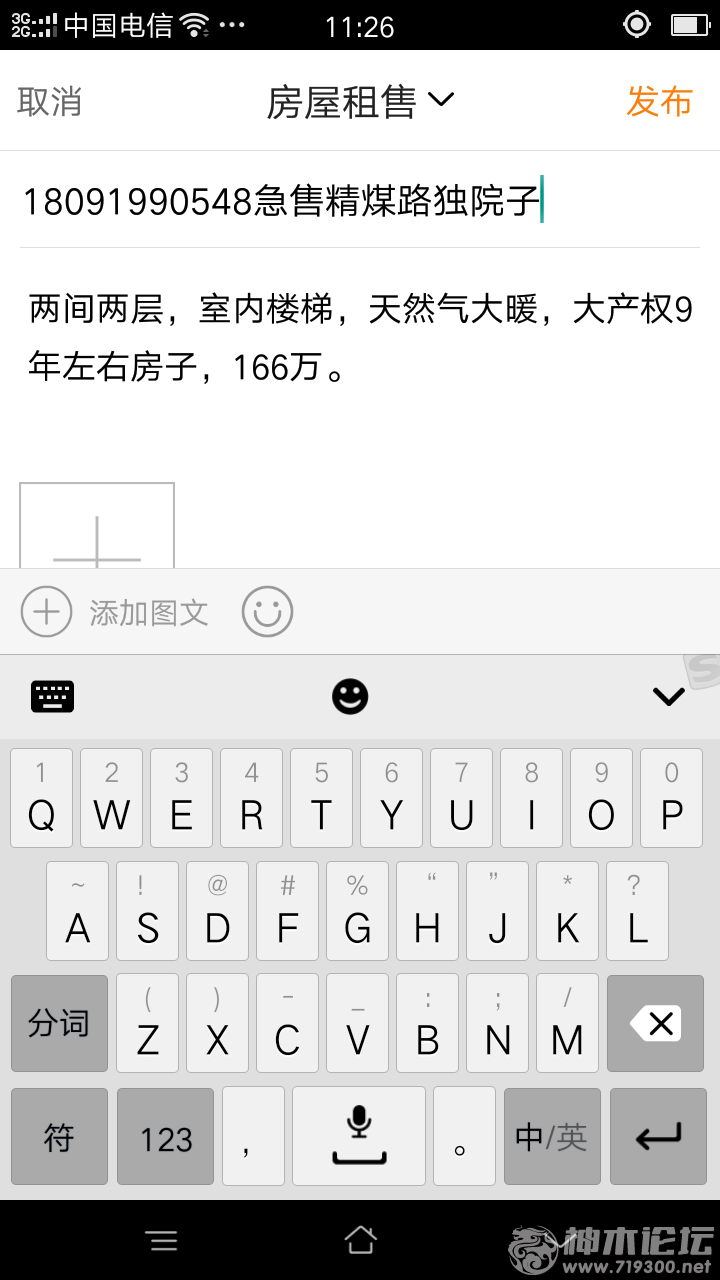
Task: Start voice input with the microphone space key
Action: tap(359, 1137)
